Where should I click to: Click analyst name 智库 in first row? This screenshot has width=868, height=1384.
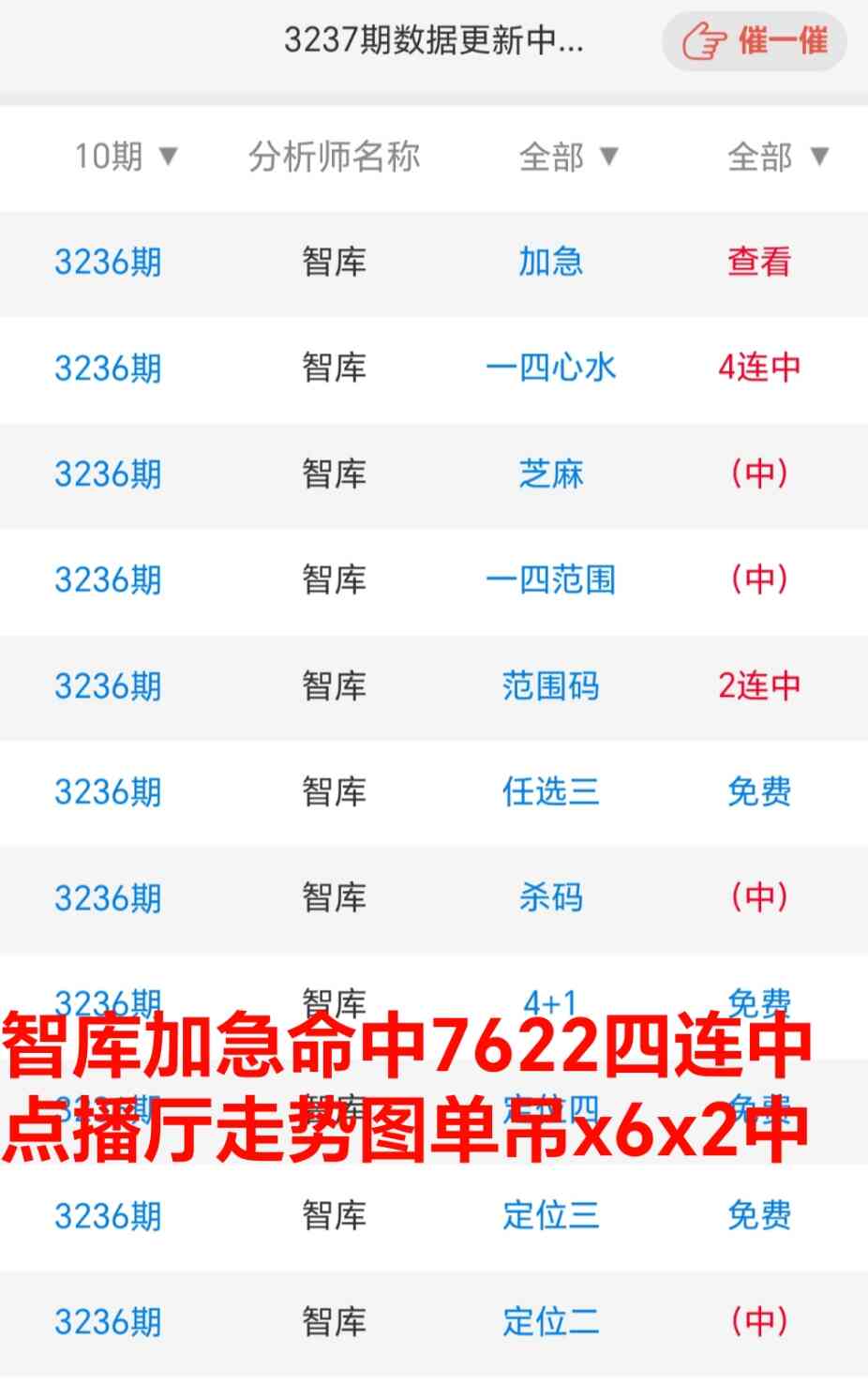(x=333, y=263)
